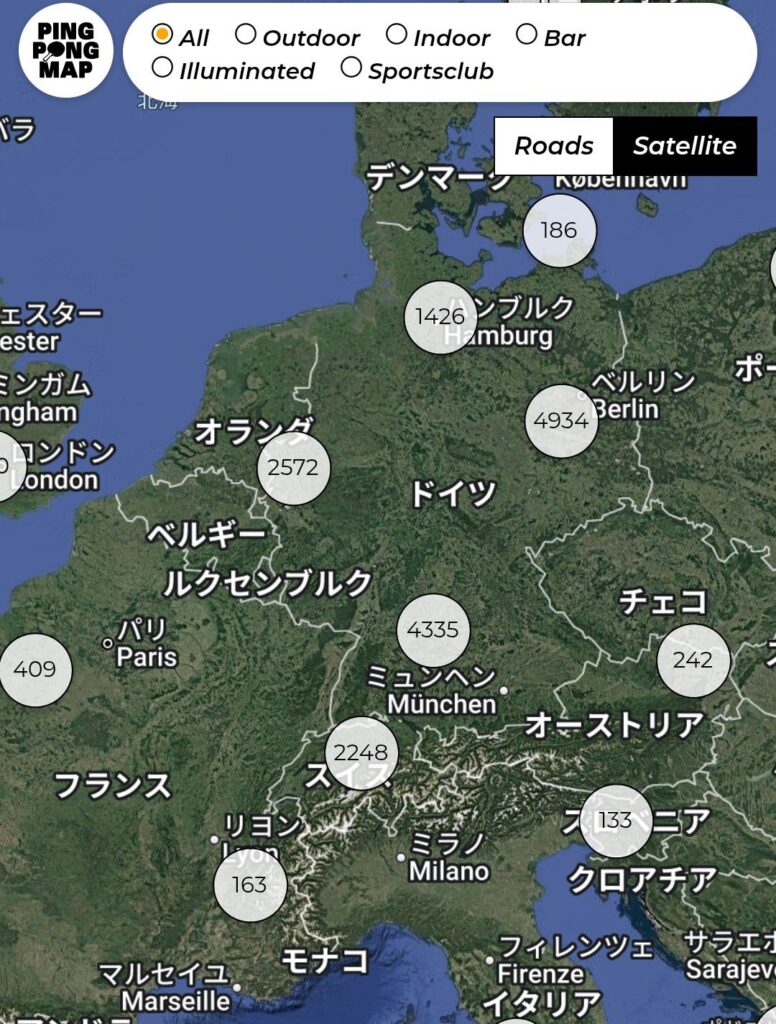776x1024 pixels.
Task: Open the 133 cluster marker
Action: tap(615, 821)
